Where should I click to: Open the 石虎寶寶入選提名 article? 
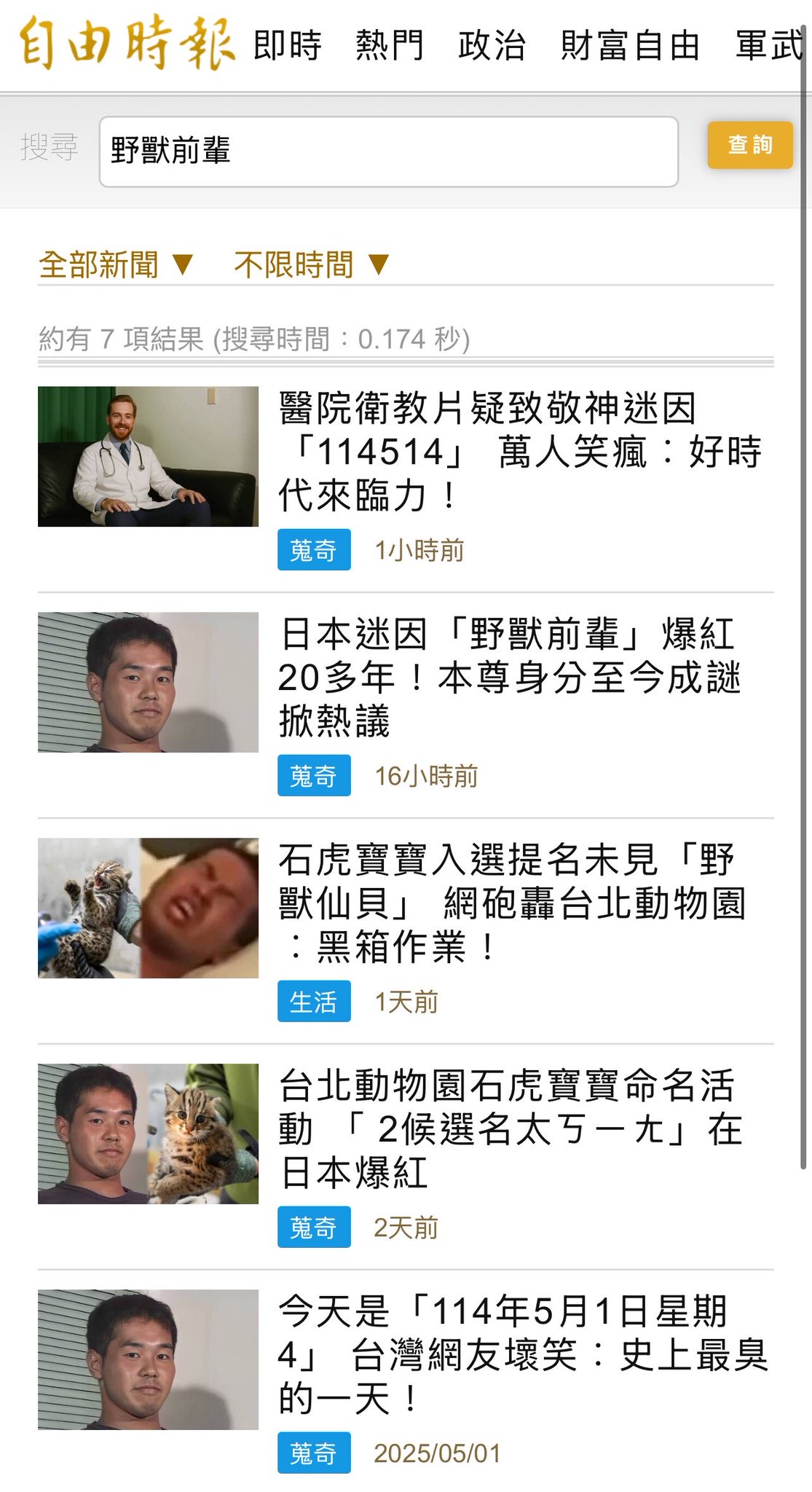[512, 903]
